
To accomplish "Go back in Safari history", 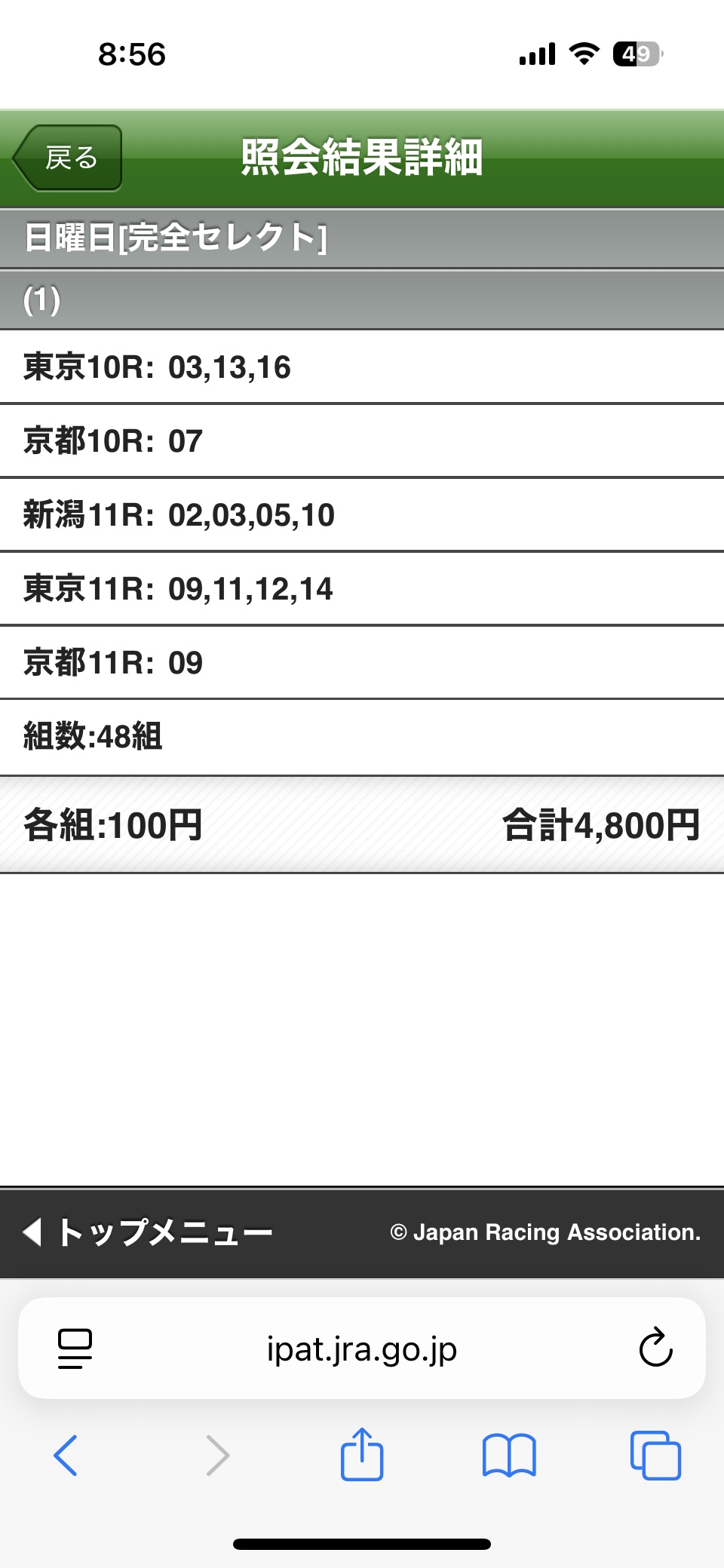I will (66, 1455).
